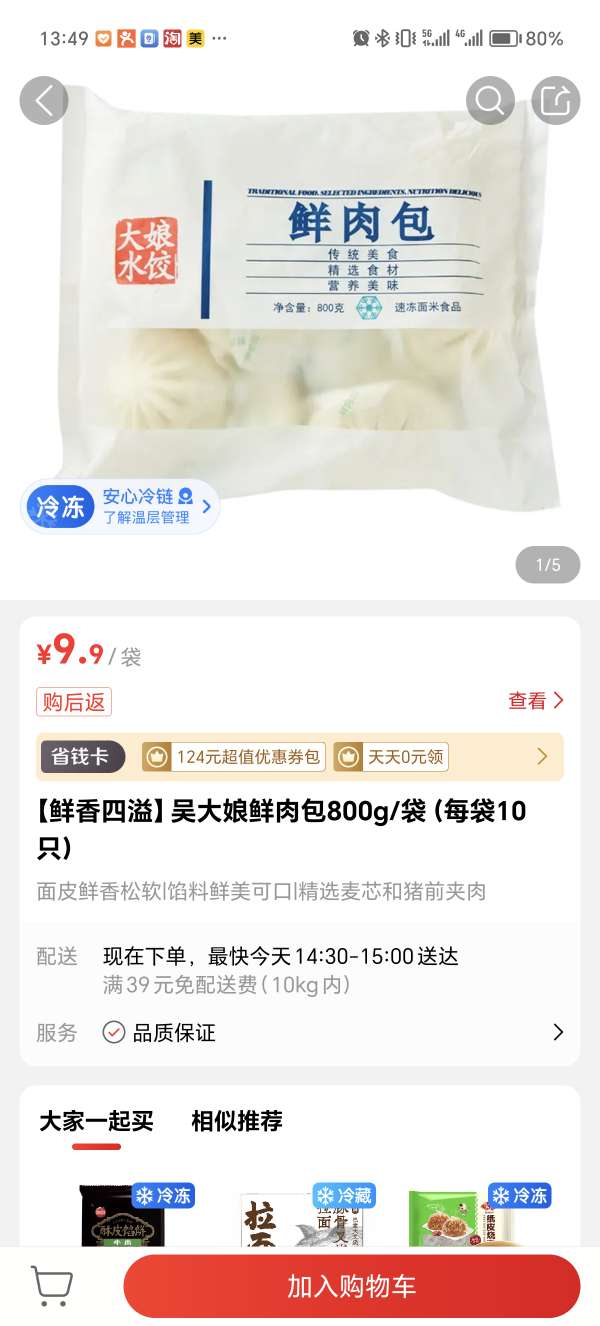Tap 查看 for the 购后返 rebate
This screenshot has width=600, height=1326.
click(536, 701)
